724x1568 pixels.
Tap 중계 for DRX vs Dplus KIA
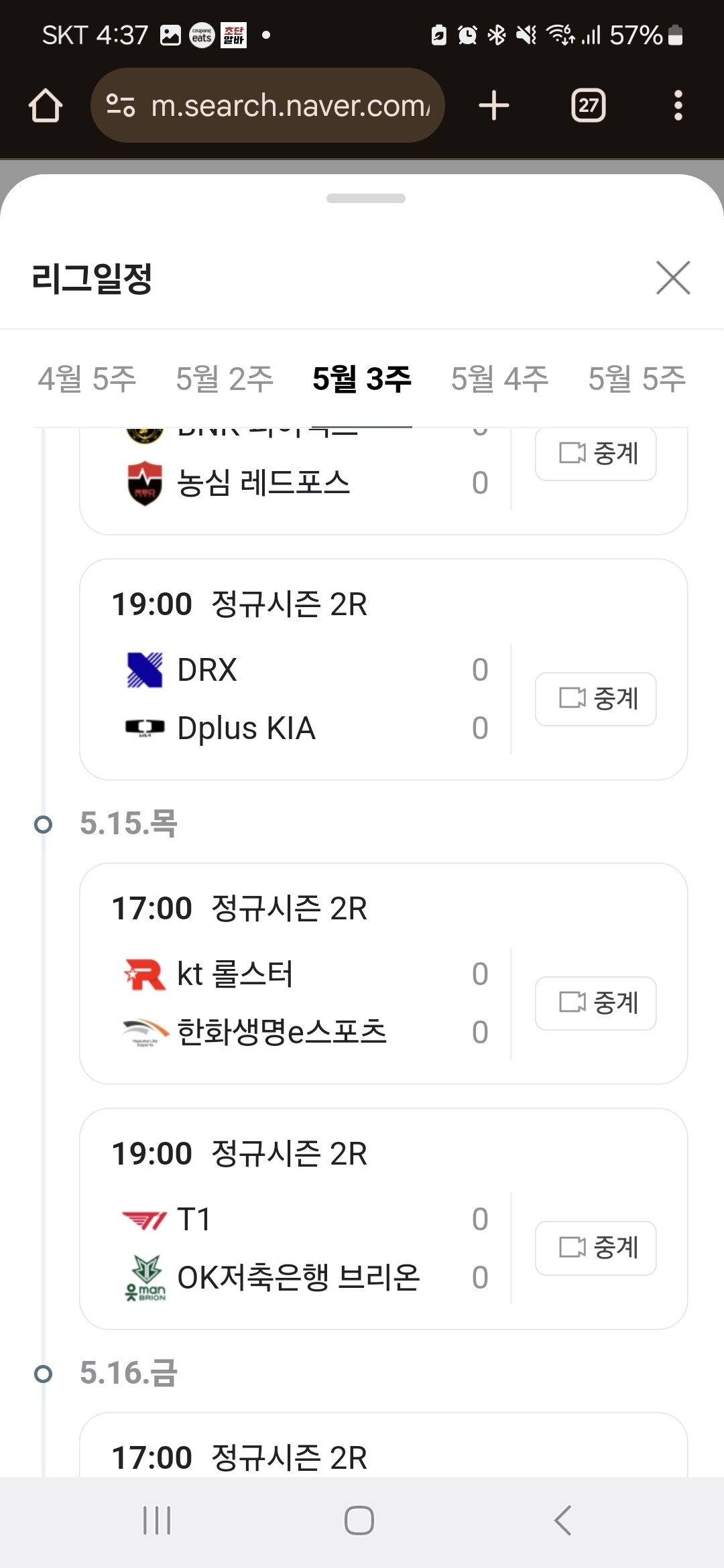pos(595,699)
